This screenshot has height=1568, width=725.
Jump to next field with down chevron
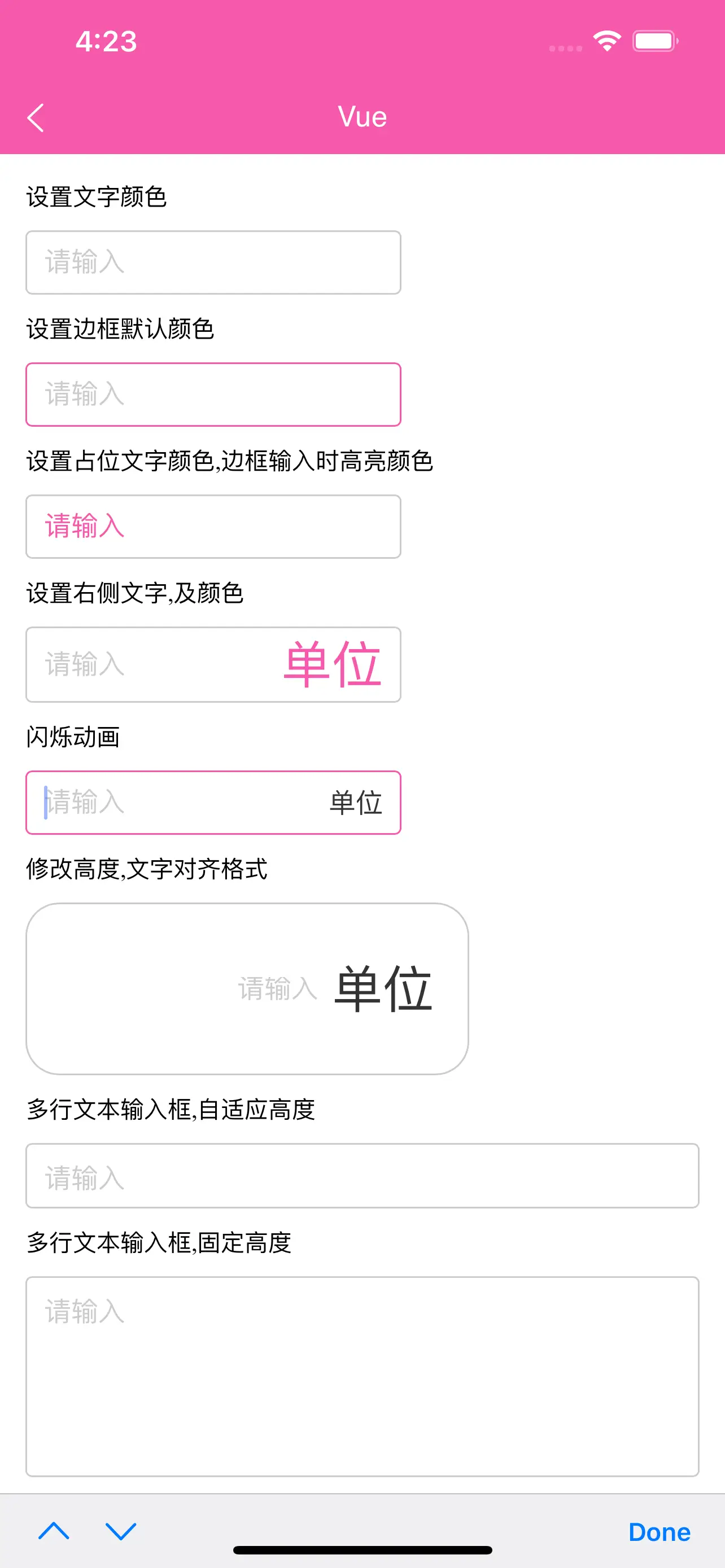tap(120, 1531)
